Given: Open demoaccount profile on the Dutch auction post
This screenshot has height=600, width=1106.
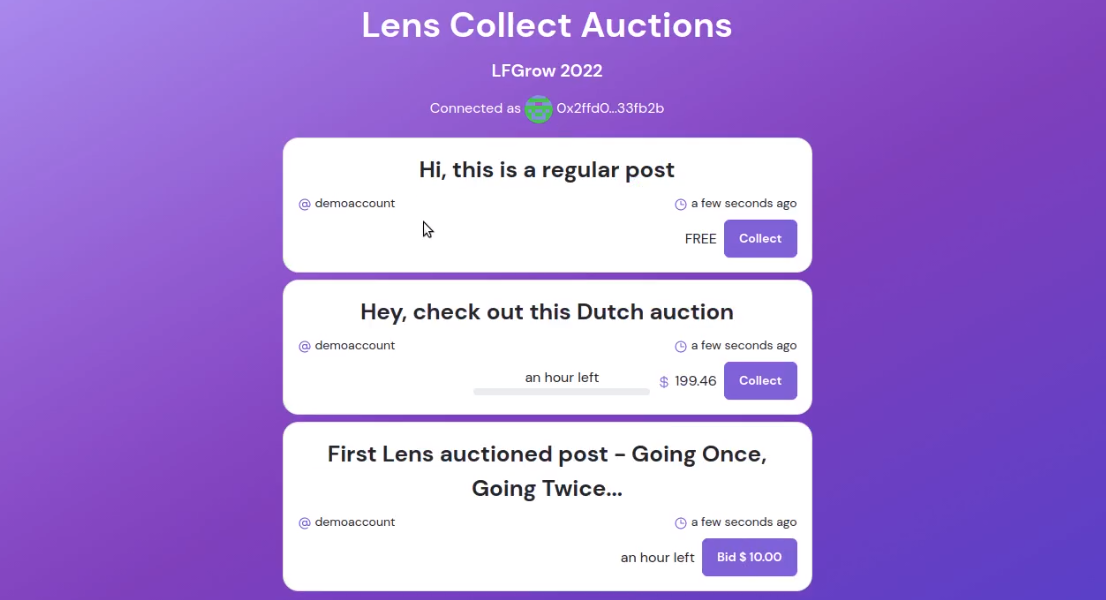Looking at the screenshot, I should pyautogui.click(x=354, y=346).
